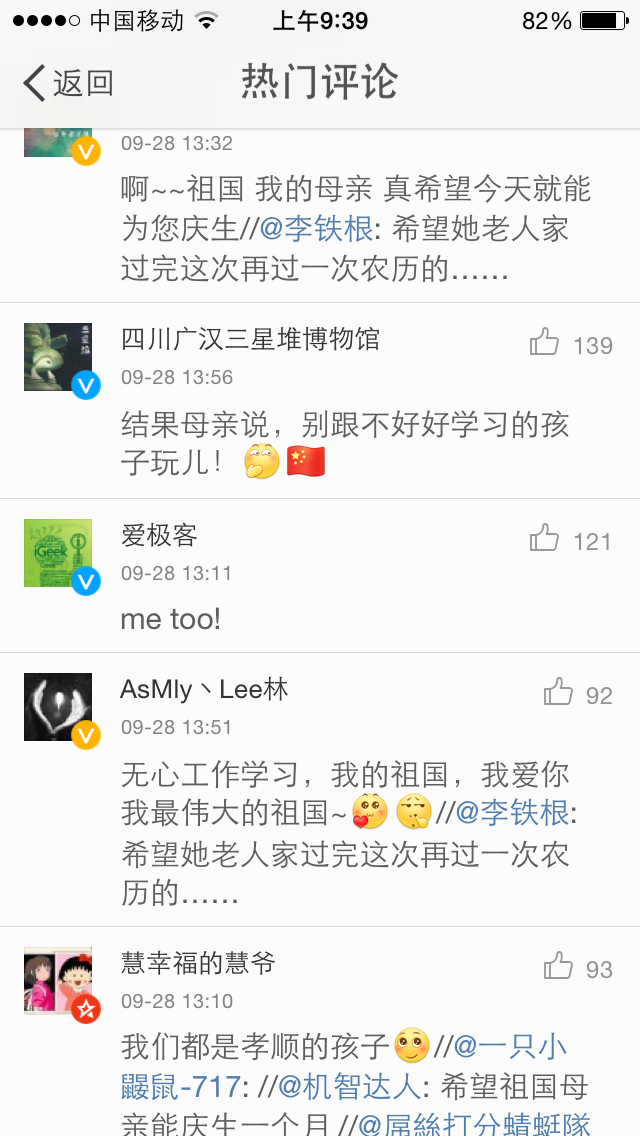View AsMly丶Lee林's avatar profile

58,707
